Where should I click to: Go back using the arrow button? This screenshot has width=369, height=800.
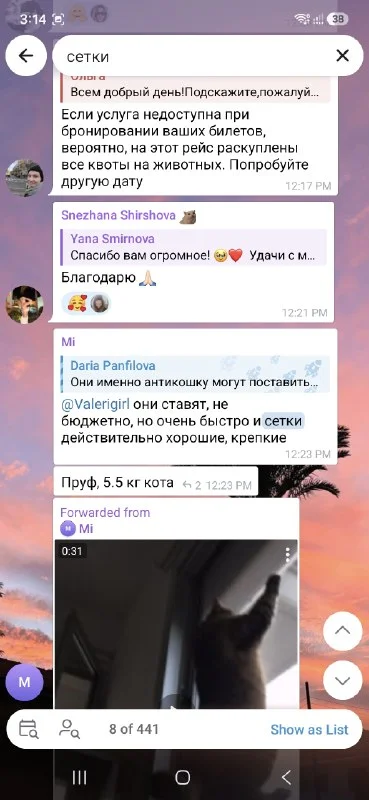coord(26,56)
